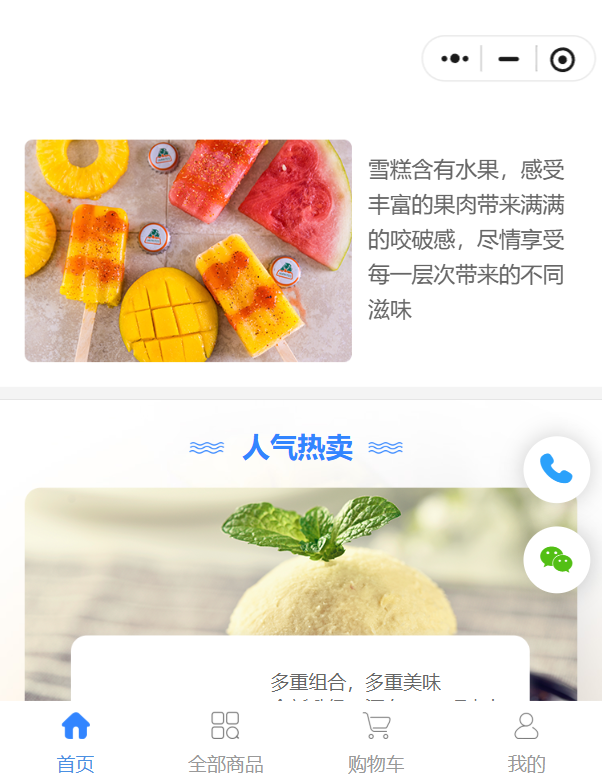Go to the 首页 tab
This screenshot has width=602, height=780.
coord(75,741)
